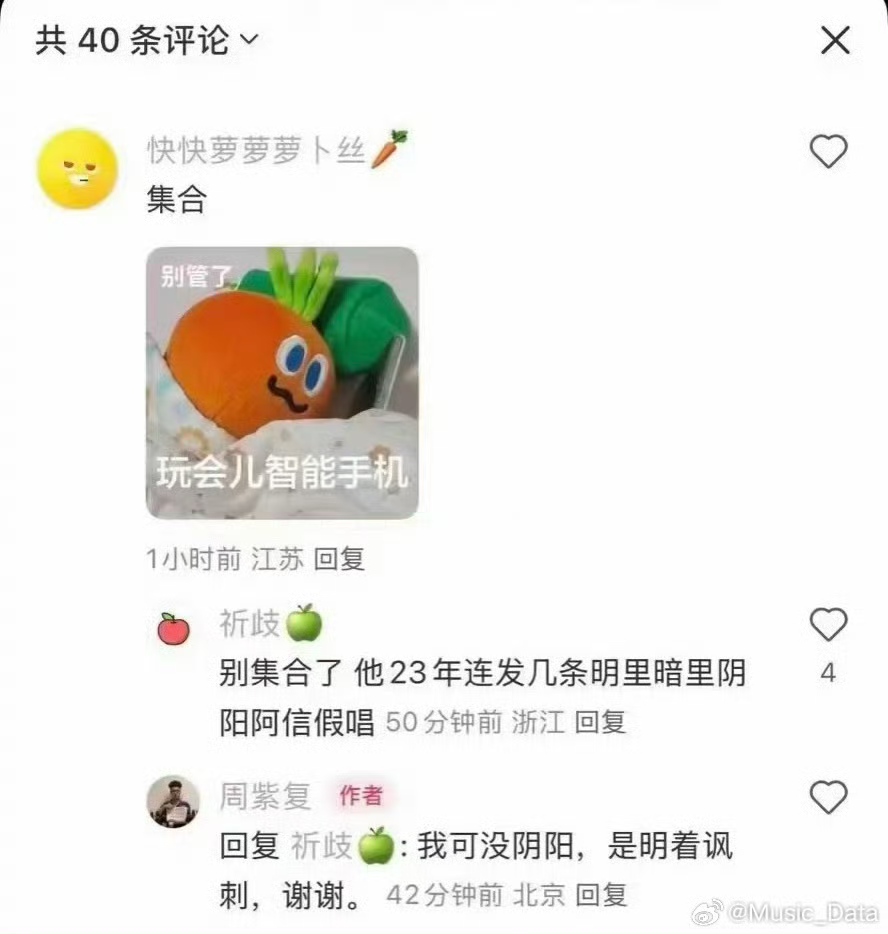Close the comments panel
This screenshot has height=934, width=888.
(834, 41)
